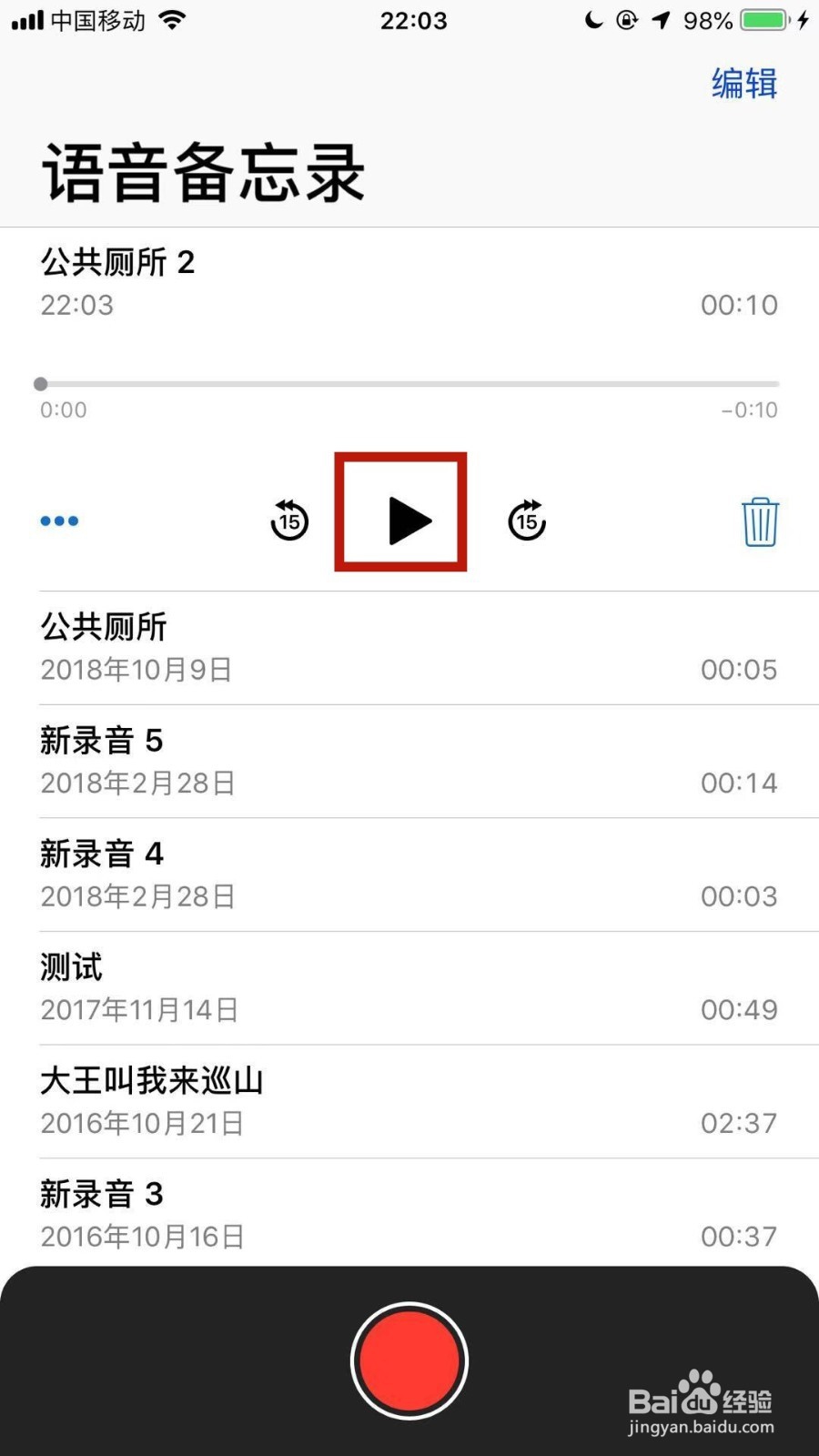Open the 测试 recording
Screen dimensions: 819x1456
point(409,988)
